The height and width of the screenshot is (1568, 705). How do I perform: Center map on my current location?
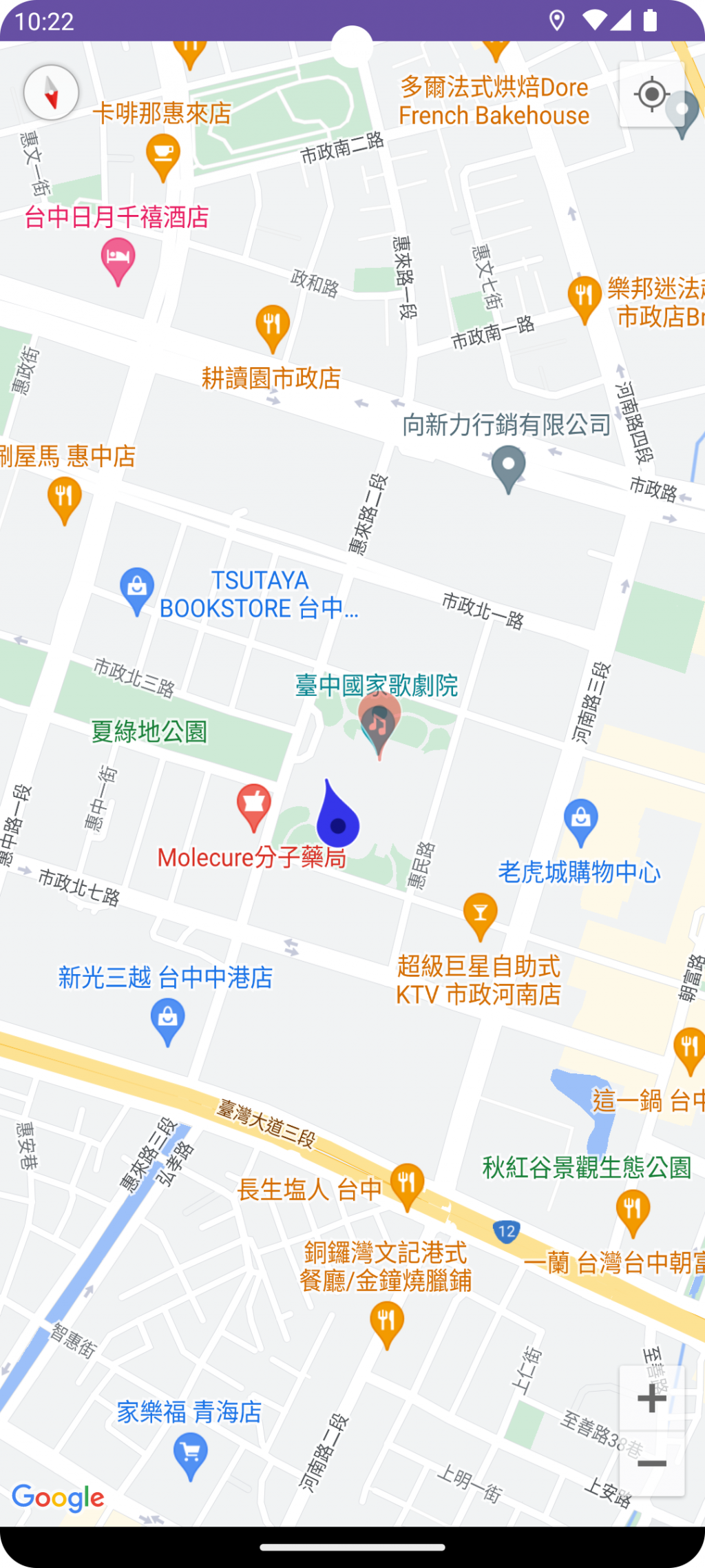(x=651, y=94)
